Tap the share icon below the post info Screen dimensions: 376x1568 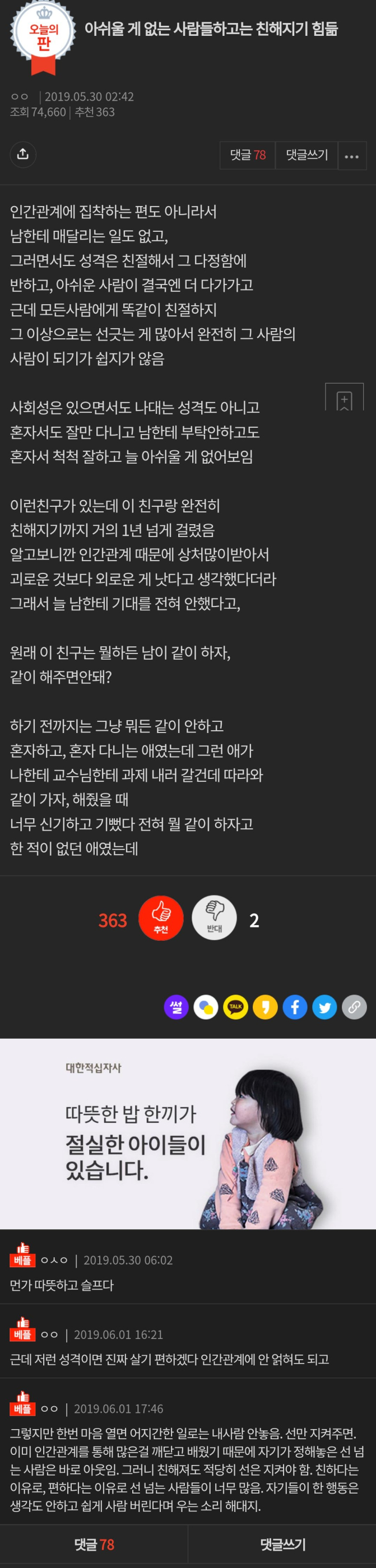click(x=22, y=155)
